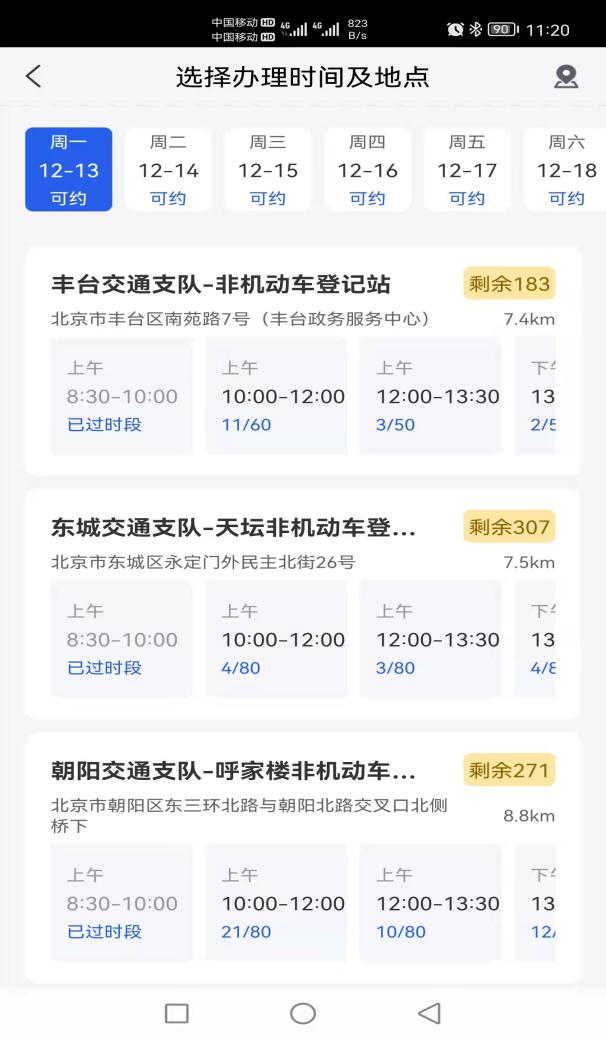Open the map location icon
The image size is (606, 1039).
(566, 77)
